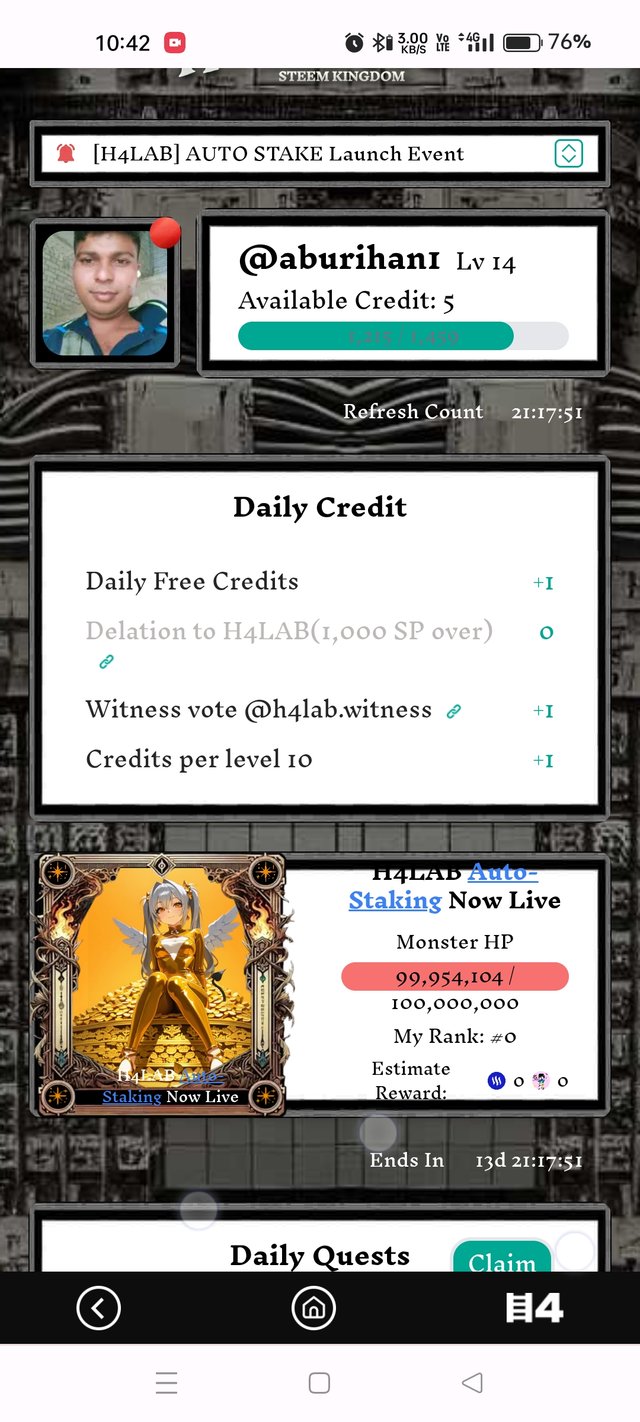Open the witness vote @h4lab.witness link icon
The image size is (640, 1422).
coord(453,711)
